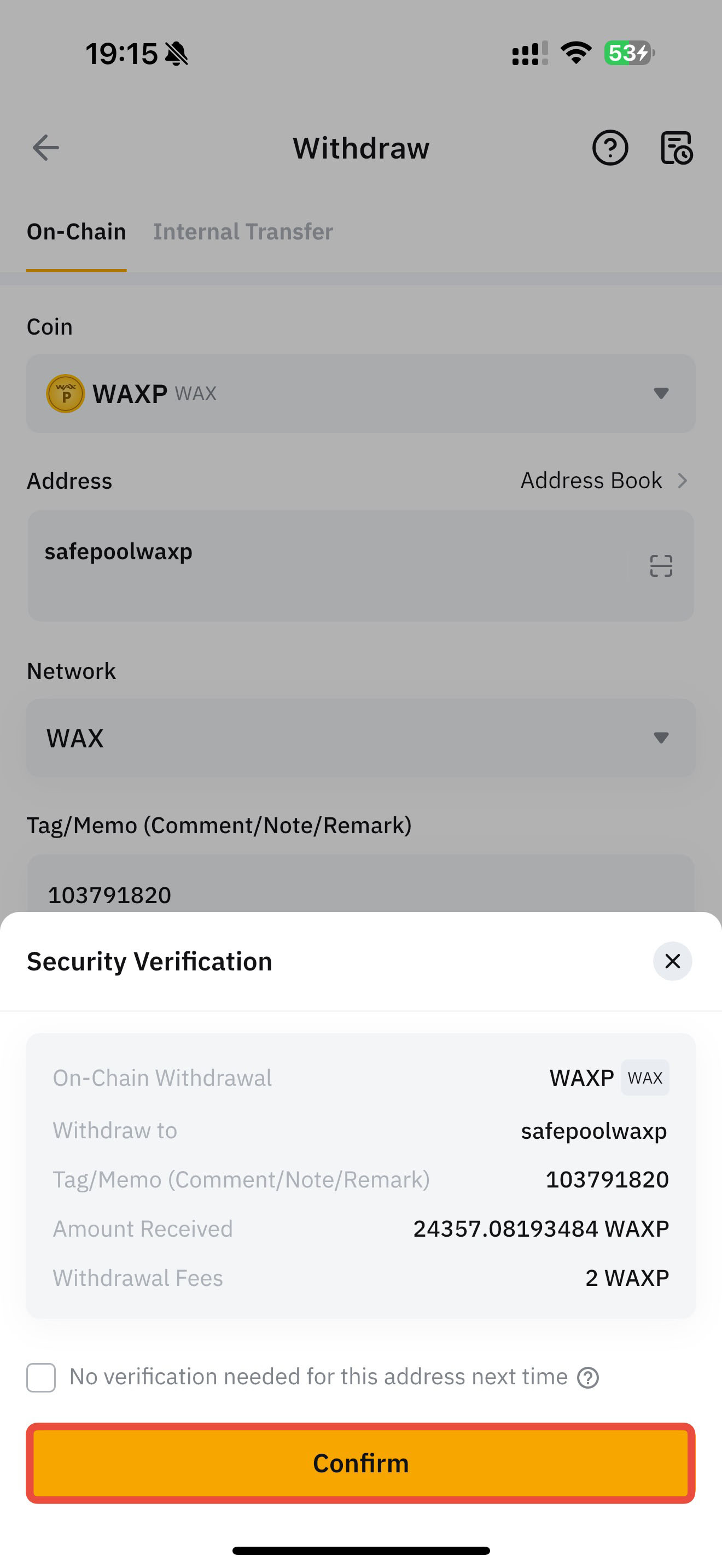The height and width of the screenshot is (1568, 722).
Task: Edit the safepoolwaxp address field
Action: pos(329,565)
